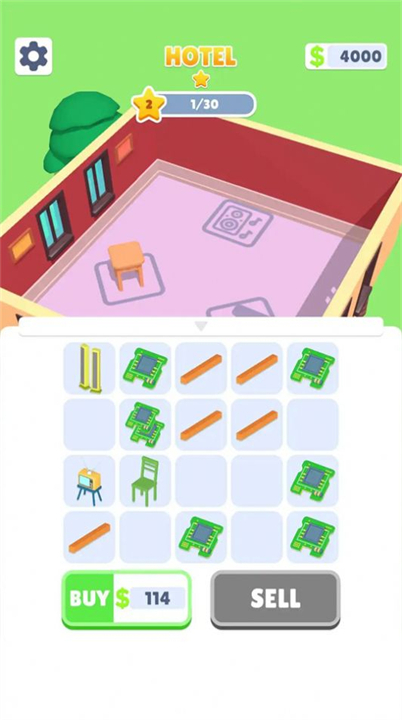Select the green chair item

tap(145, 481)
